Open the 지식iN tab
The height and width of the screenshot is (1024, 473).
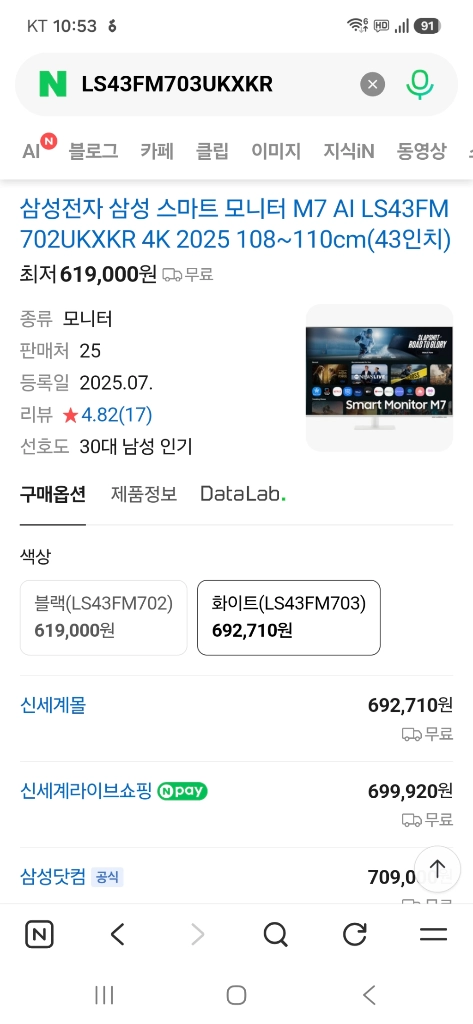349,151
